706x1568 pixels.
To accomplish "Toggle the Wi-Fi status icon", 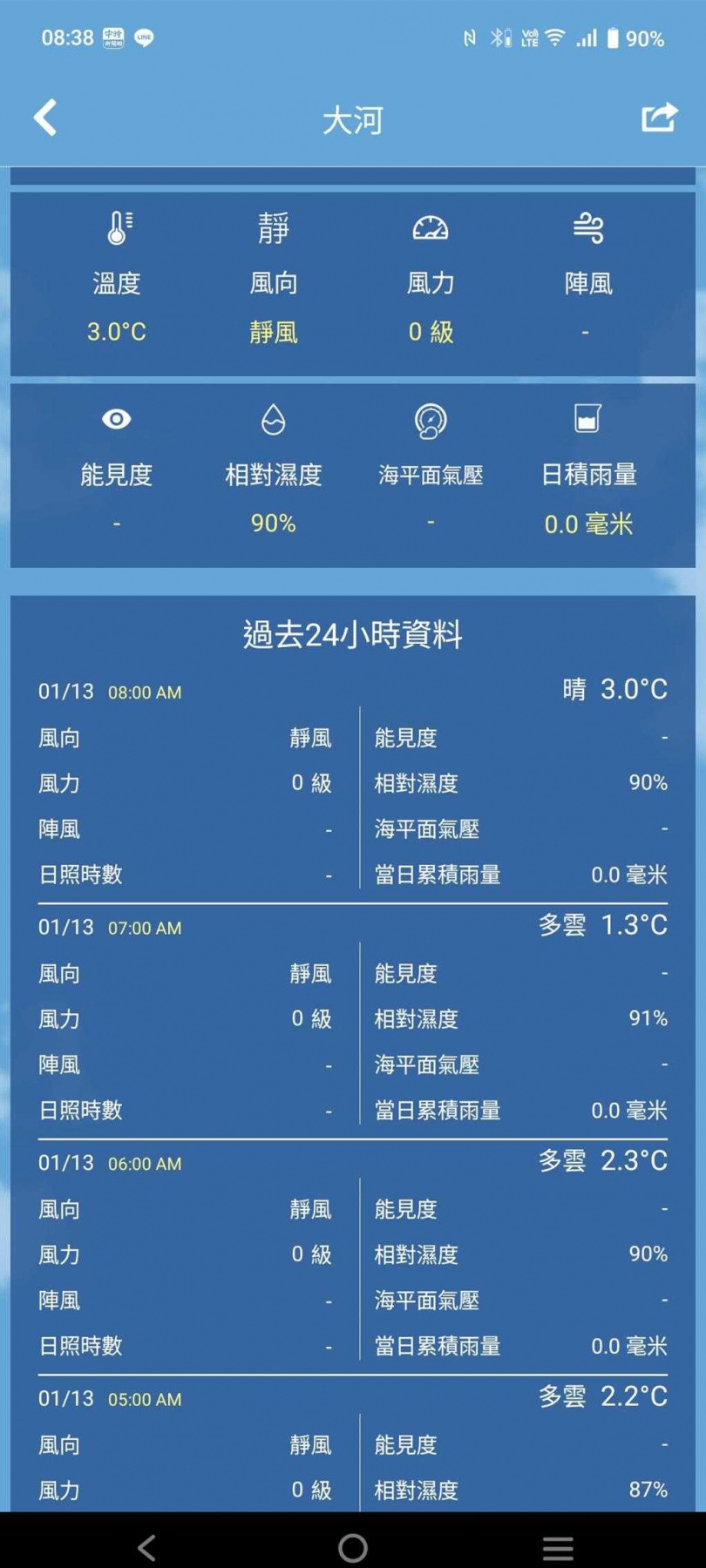I will [x=555, y=37].
